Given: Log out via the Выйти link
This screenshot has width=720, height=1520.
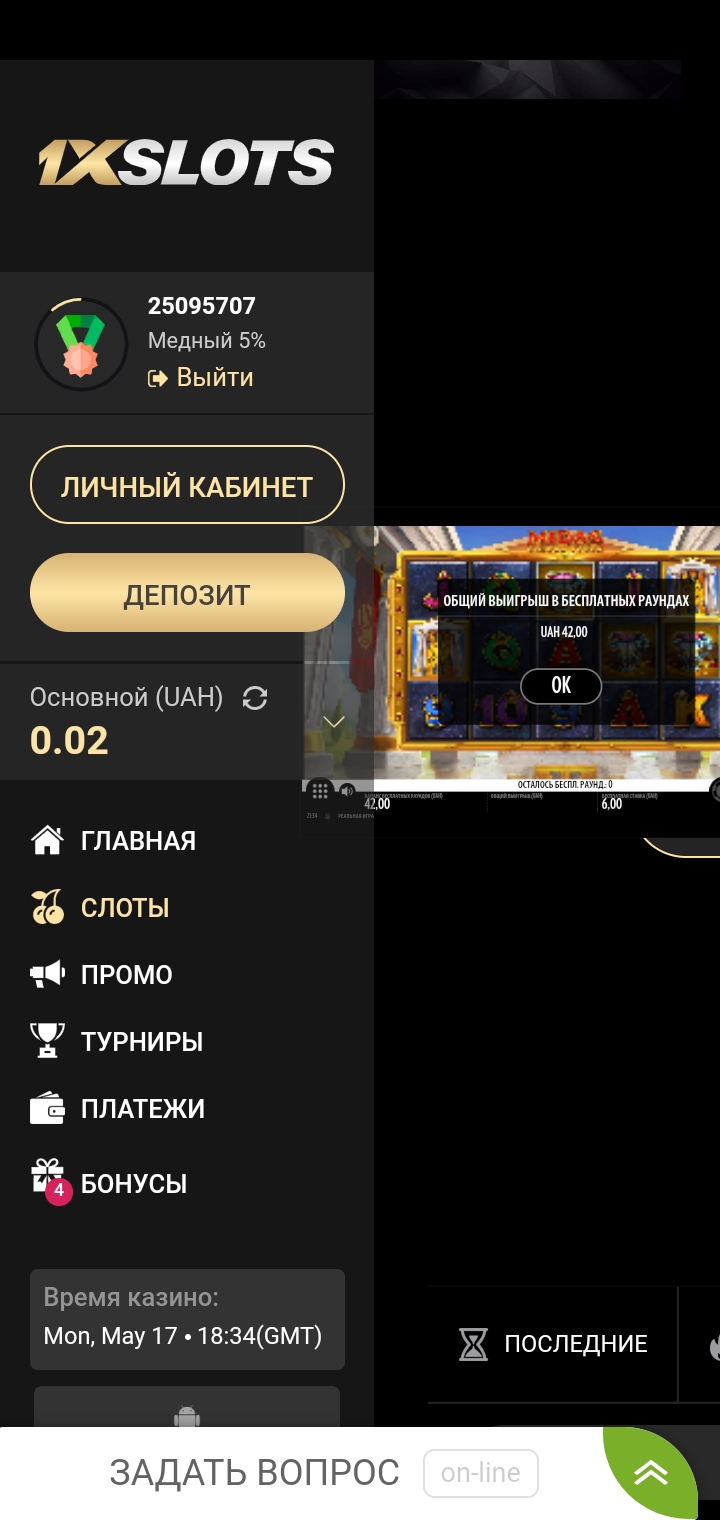Looking at the screenshot, I should 201,378.
